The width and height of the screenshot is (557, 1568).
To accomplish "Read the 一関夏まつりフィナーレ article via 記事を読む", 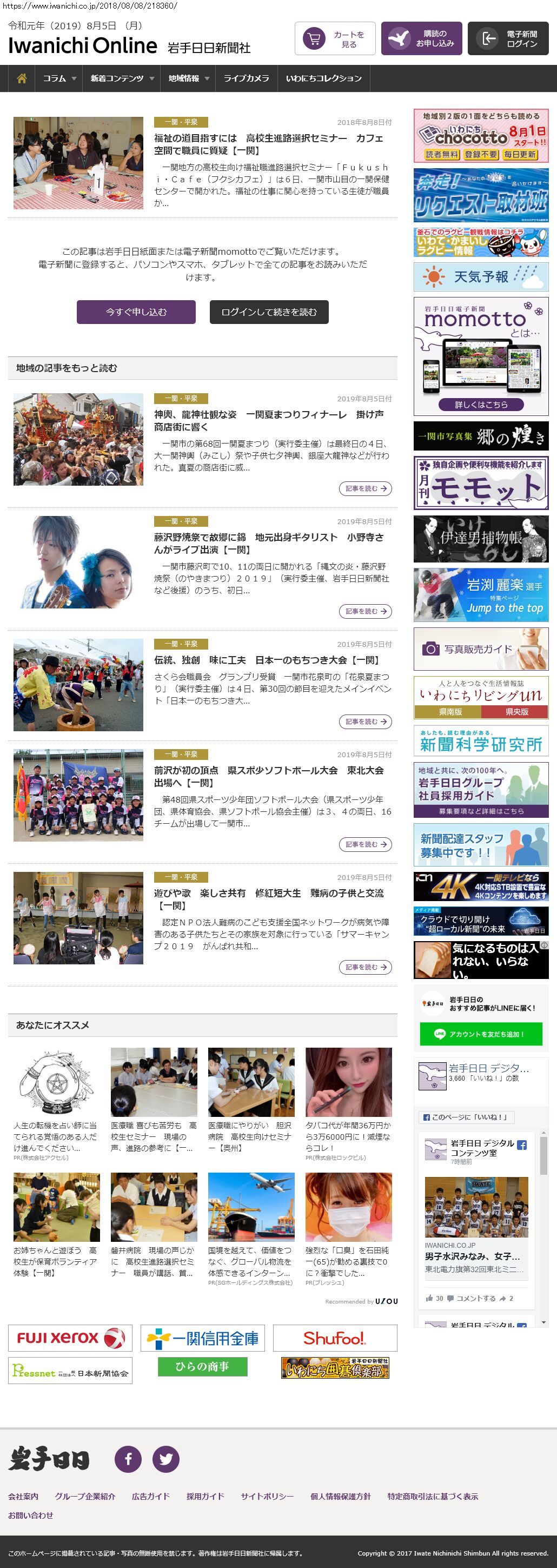I will [x=364, y=488].
